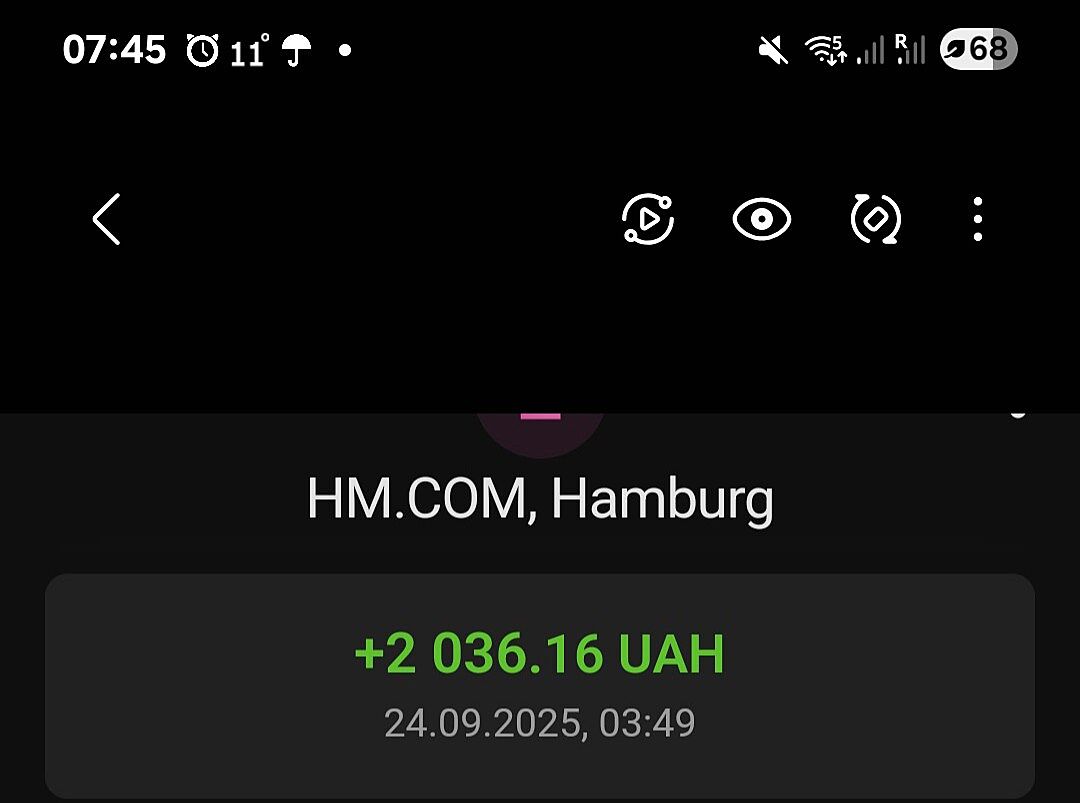Image resolution: width=1080 pixels, height=803 pixels.
Task: Go back using the back arrow
Action: click(x=106, y=219)
